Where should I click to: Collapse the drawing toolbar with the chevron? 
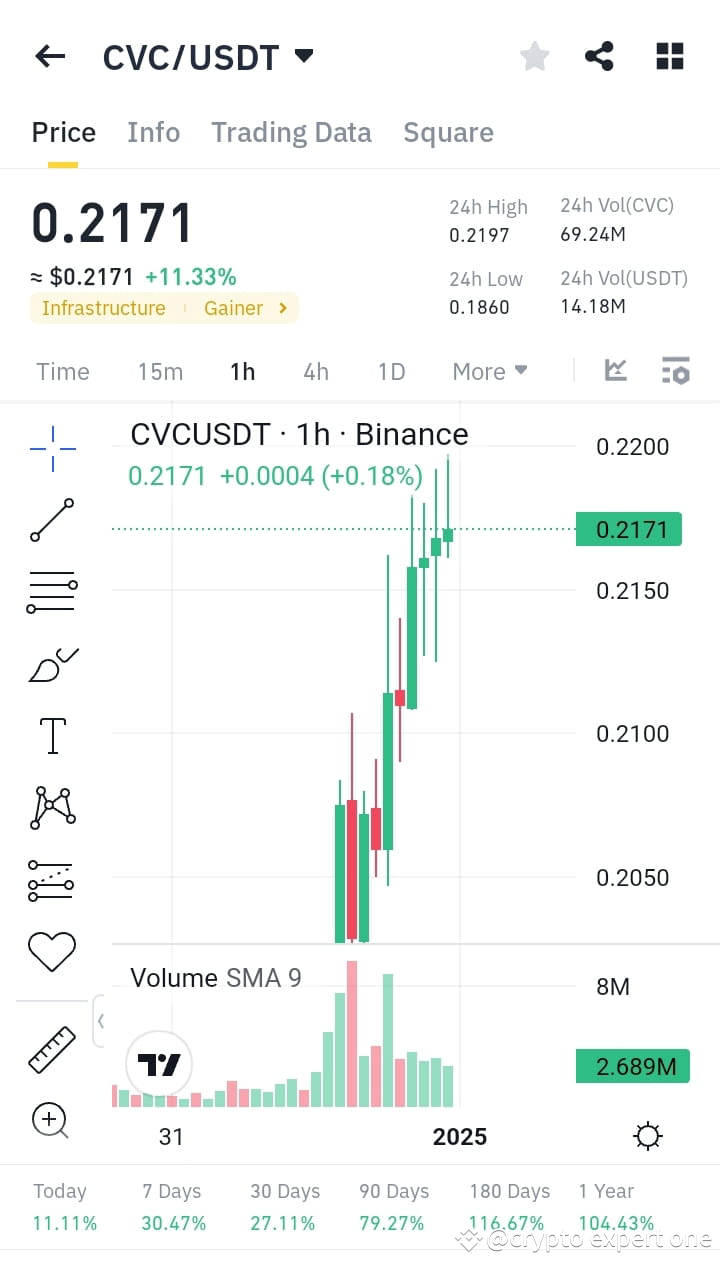click(x=100, y=1020)
